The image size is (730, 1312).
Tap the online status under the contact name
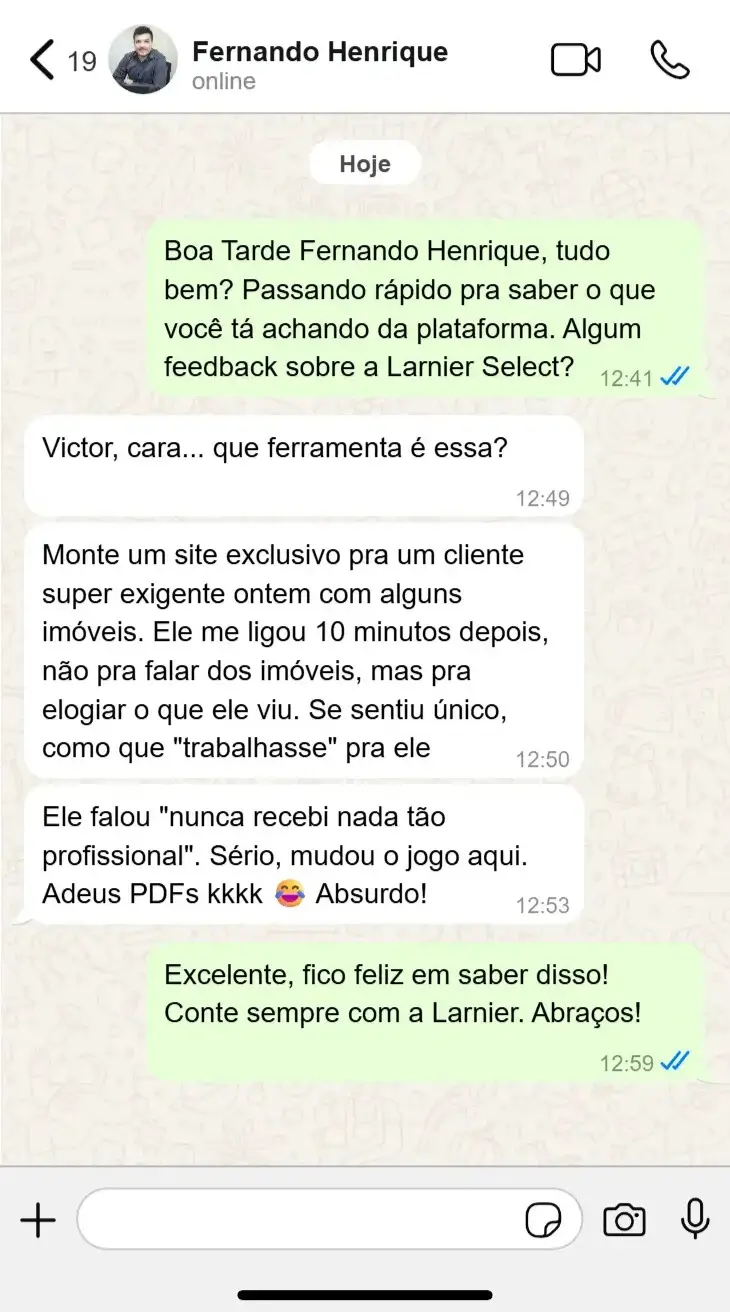pyautogui.click(x=222, y=82)
